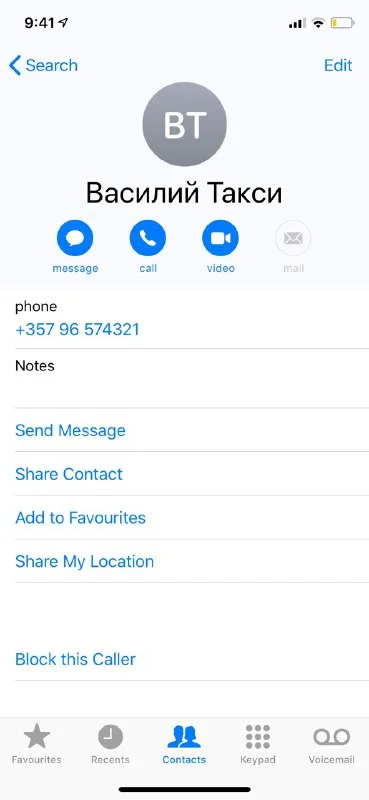Switch to the Favourites tab

point(37,744)
